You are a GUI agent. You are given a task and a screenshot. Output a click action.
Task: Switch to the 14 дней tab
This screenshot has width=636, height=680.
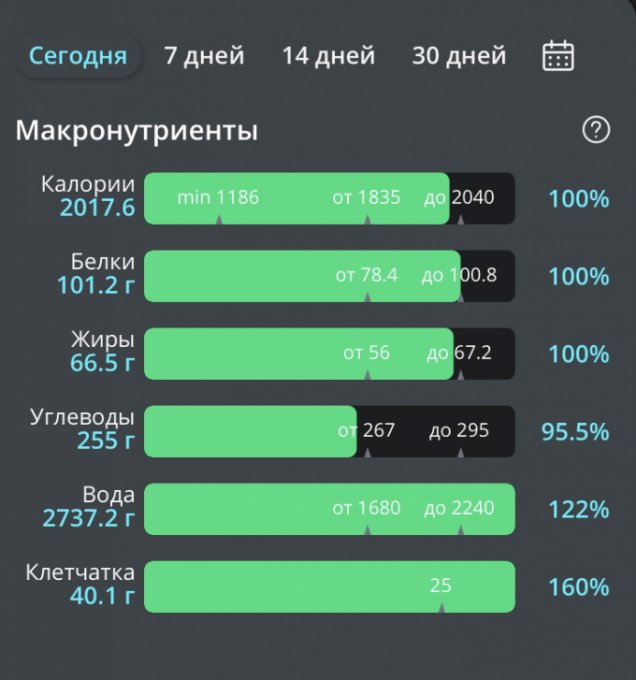[328, 56]
